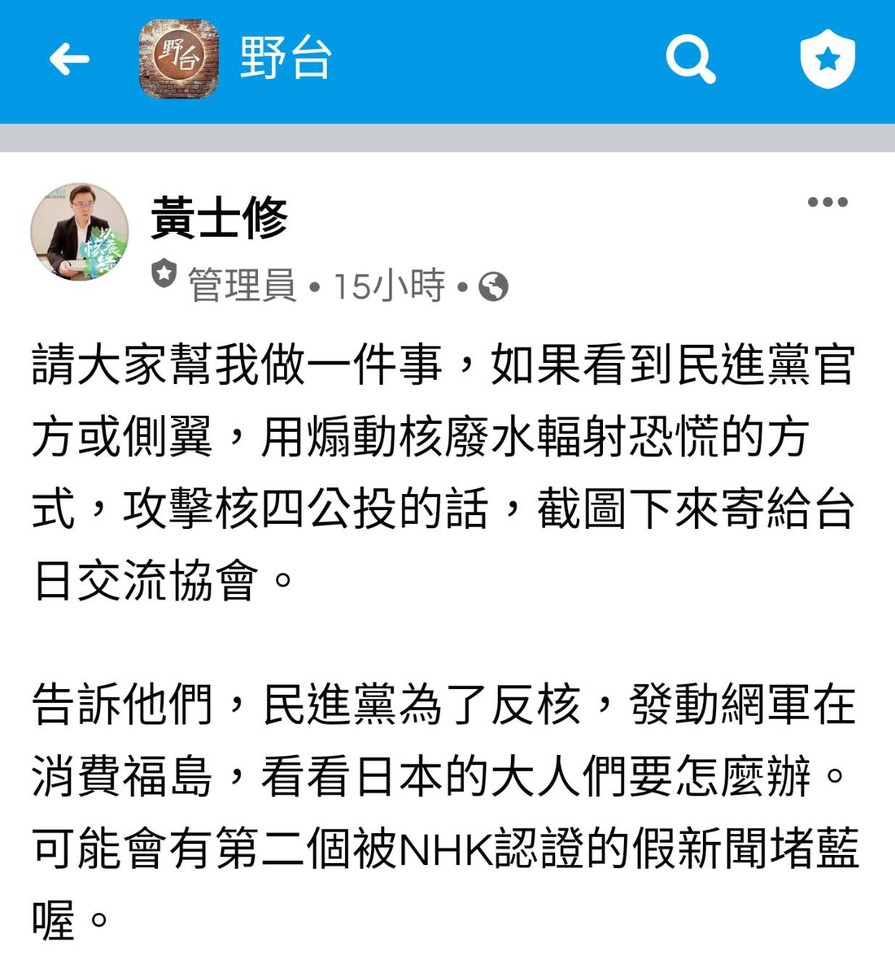Open the 野台 group page from header
Image resolution: width=895 pixels, height=960 pixels.
[x=285, y=59]
